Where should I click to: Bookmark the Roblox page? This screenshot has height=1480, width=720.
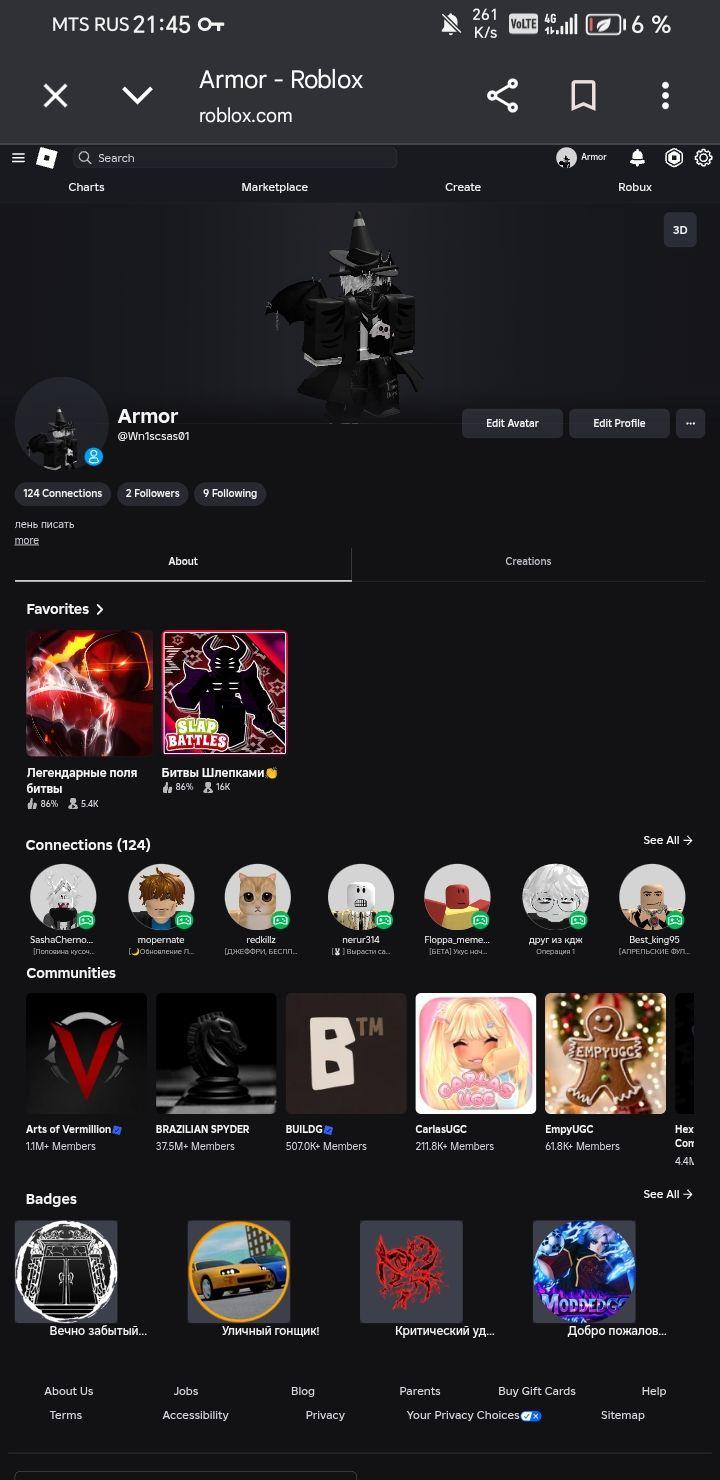(583, 96)
